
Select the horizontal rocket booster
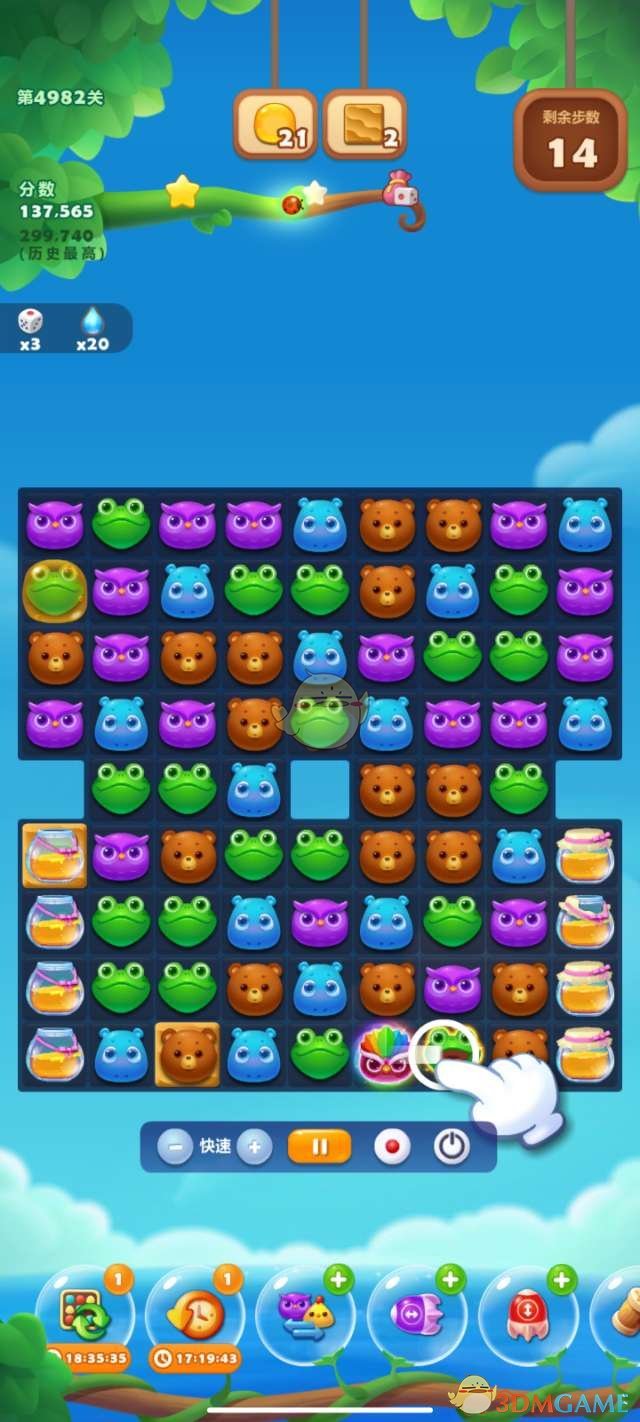(x=416, y=1313)
